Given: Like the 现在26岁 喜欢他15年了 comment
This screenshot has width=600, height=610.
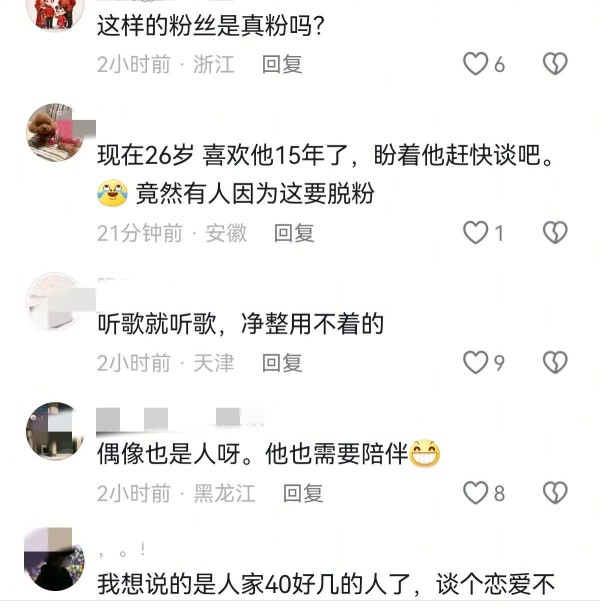Looking at the screenshot, I should (x=475, y=233).
